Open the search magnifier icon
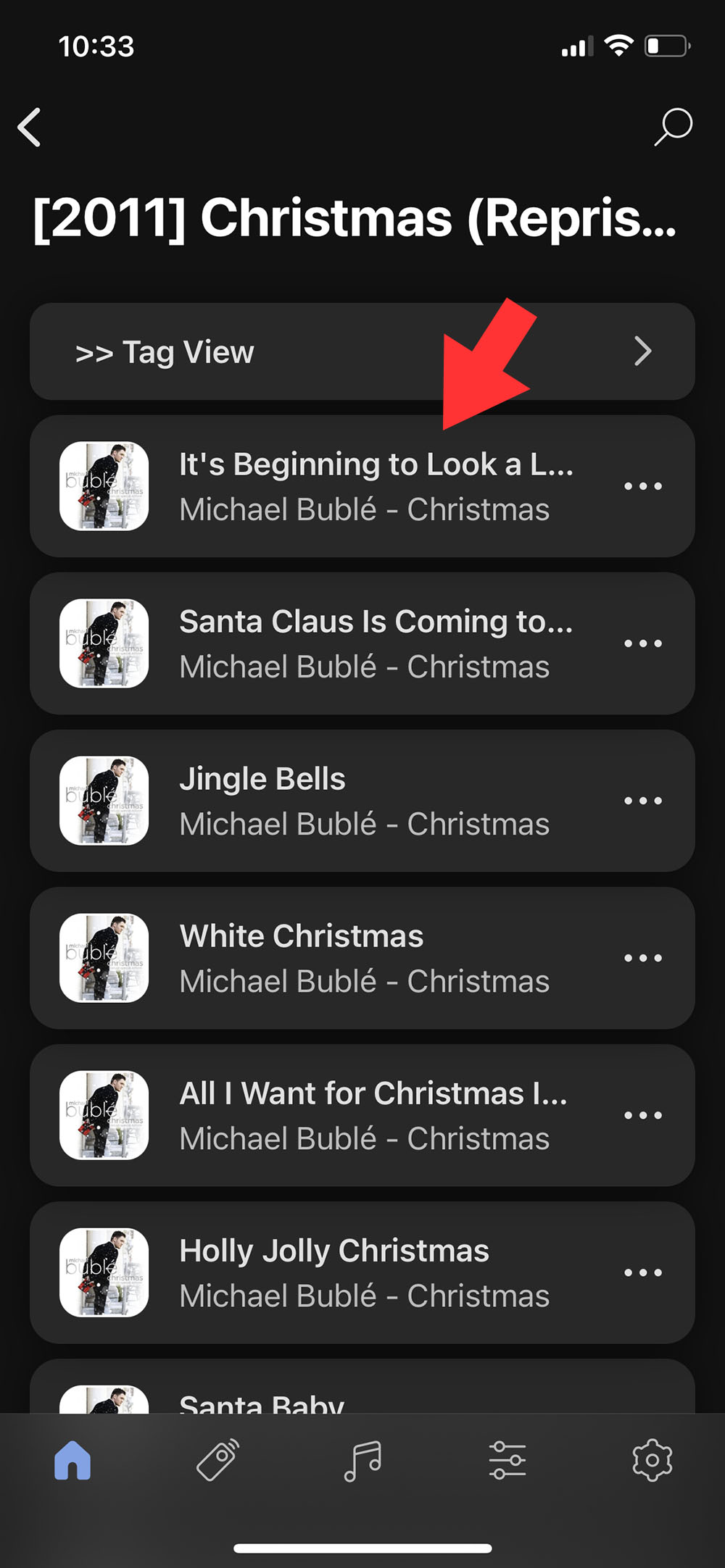 [x=674, y=128]
